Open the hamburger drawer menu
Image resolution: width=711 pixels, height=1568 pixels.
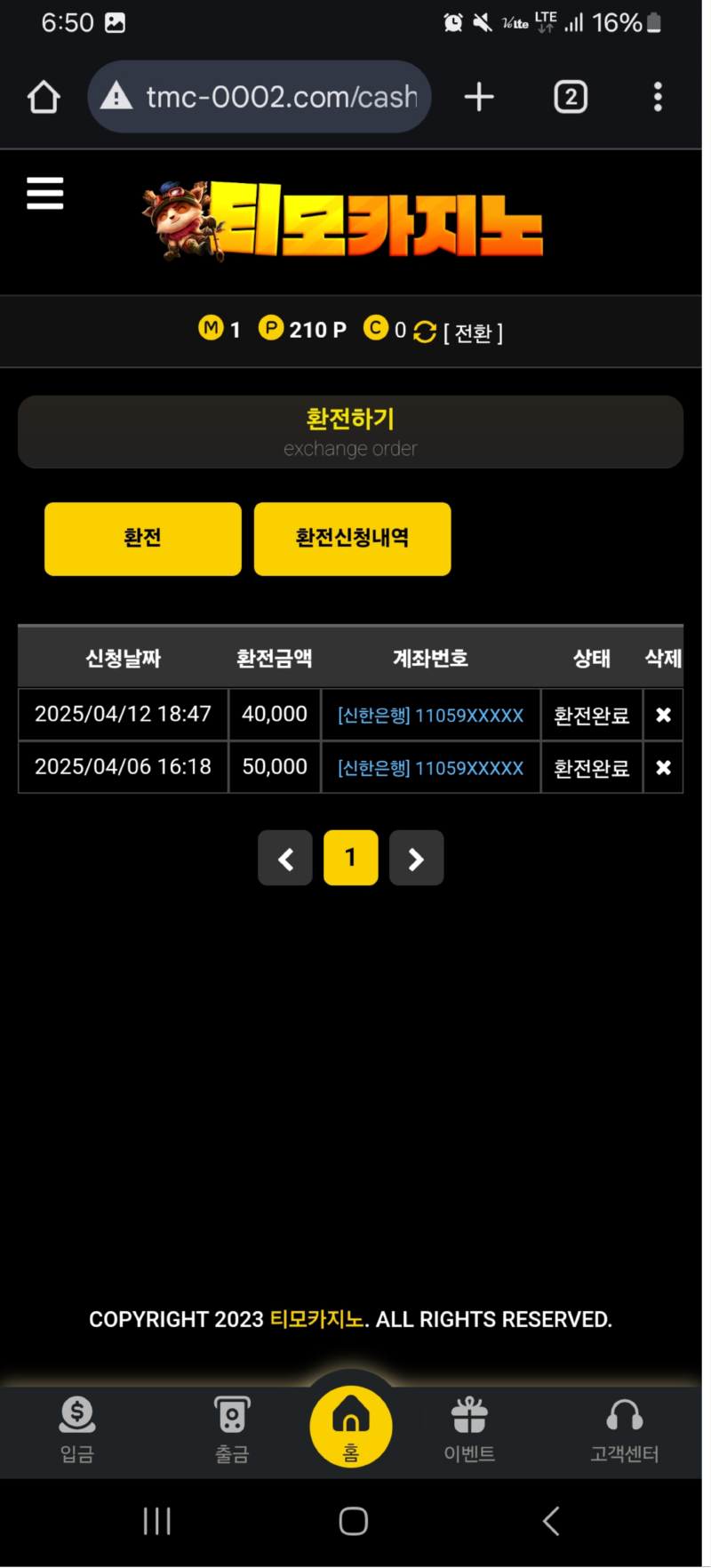[45, 193]
